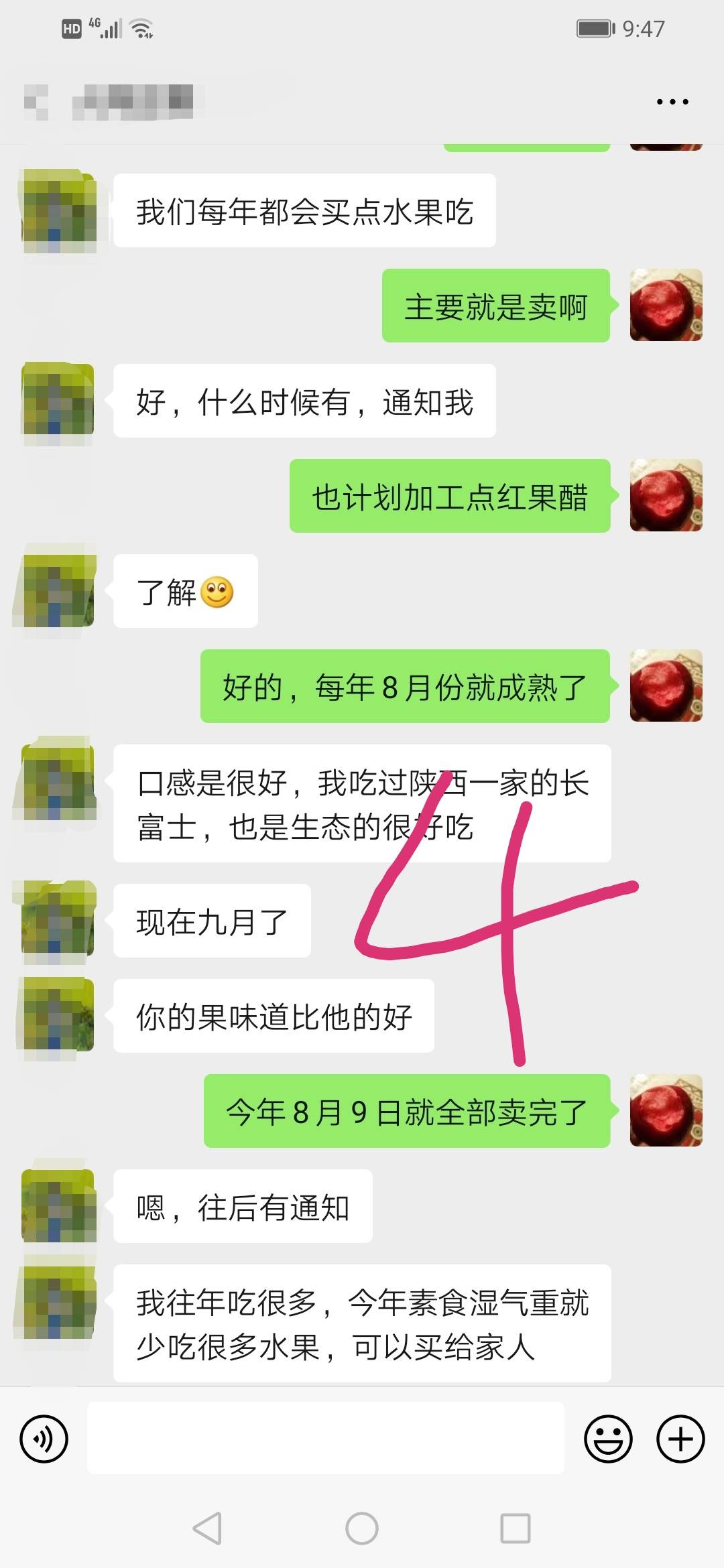Go to the system home screen
The height and width of the screenshot is (1568, 724).
click(362, 1528)
